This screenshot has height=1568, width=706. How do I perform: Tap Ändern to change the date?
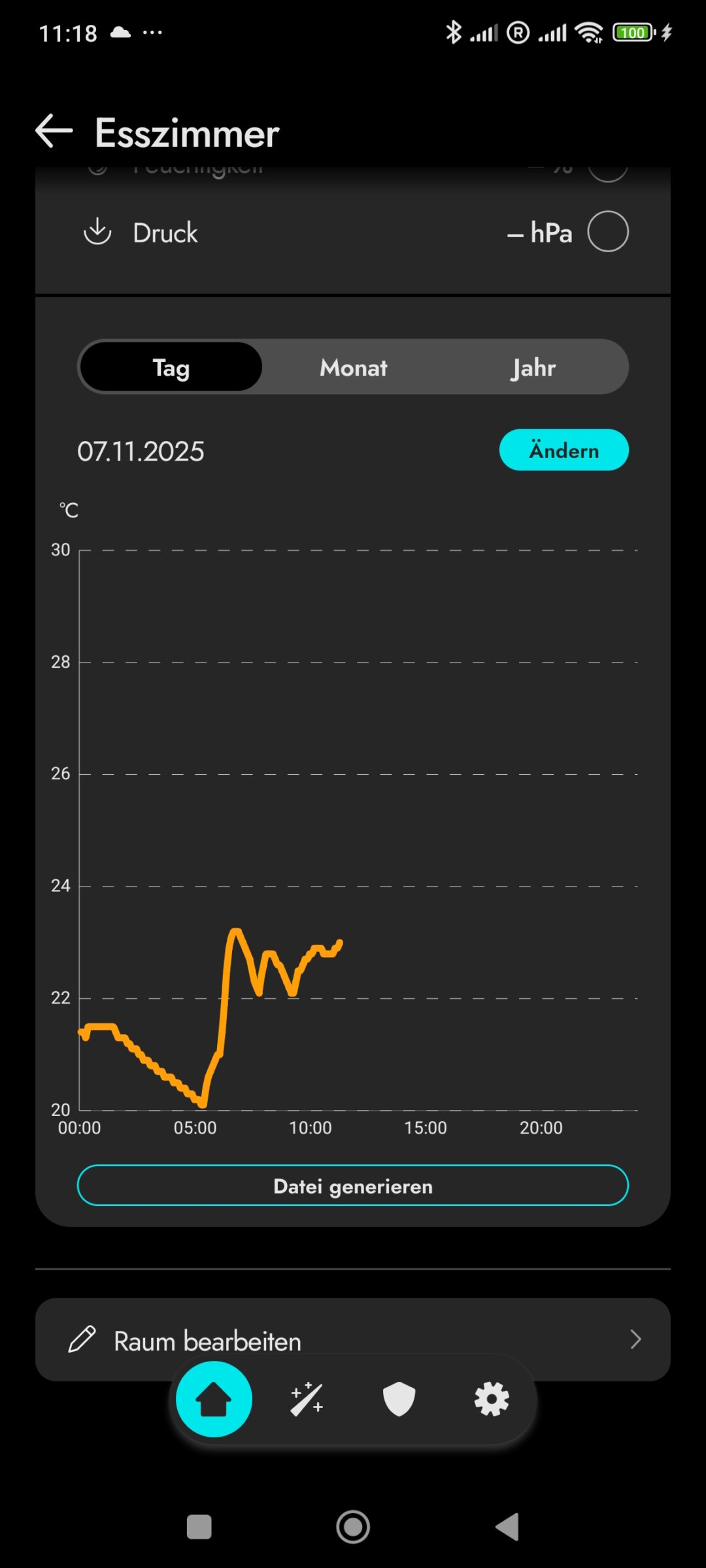pyautogui.click(x=563, y=450)
